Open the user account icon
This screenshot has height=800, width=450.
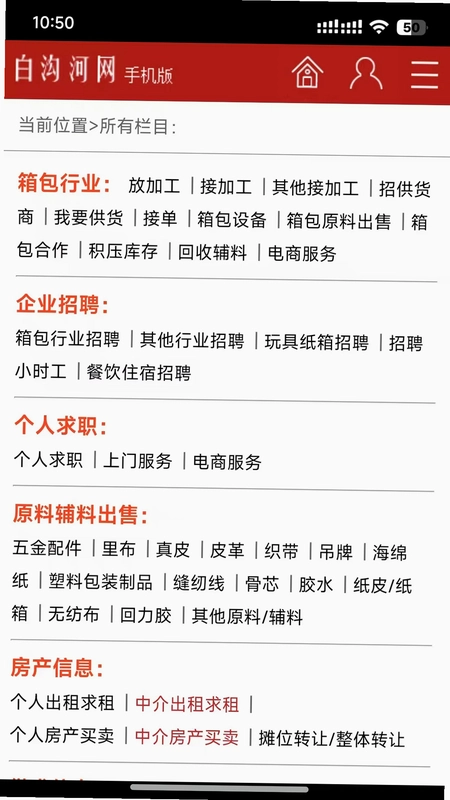click(365, 73)
